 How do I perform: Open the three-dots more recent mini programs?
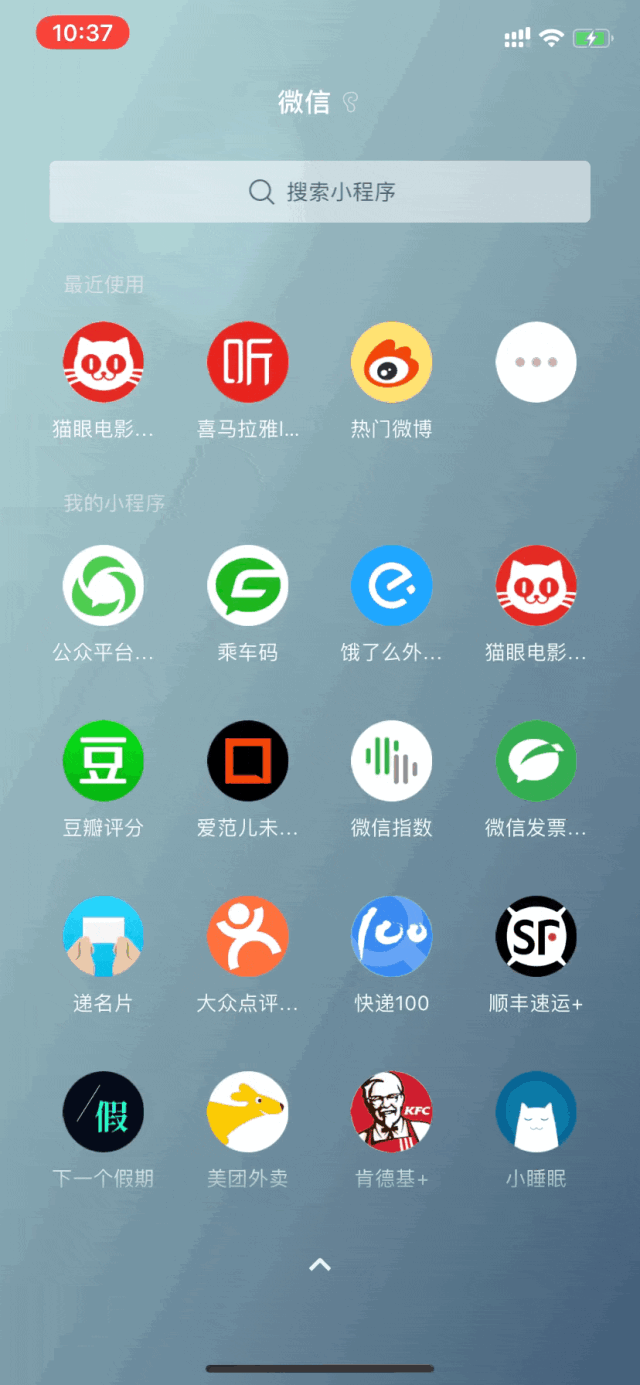click(x=536, y=362)
